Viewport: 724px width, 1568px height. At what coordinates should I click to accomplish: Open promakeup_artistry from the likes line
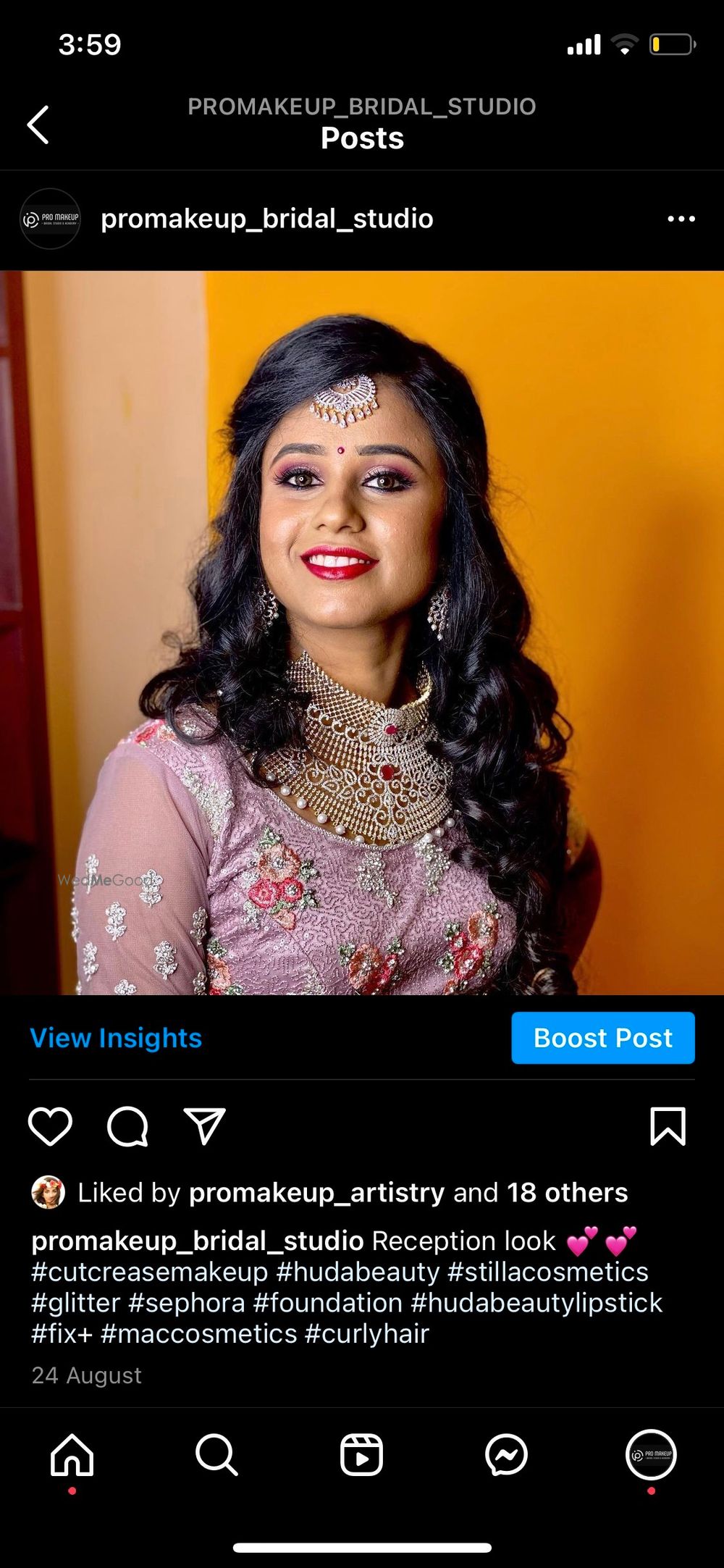[x=316, y=1193]
